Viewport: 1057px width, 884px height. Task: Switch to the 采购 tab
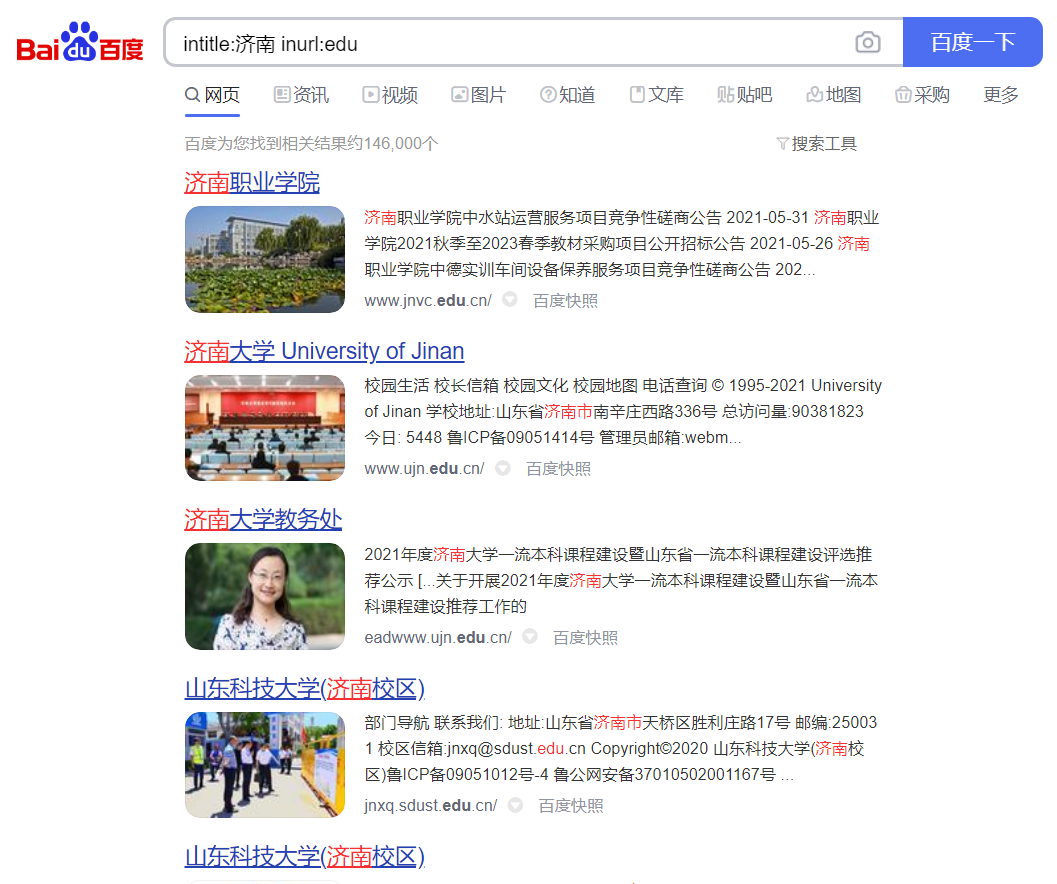point(922,95)
